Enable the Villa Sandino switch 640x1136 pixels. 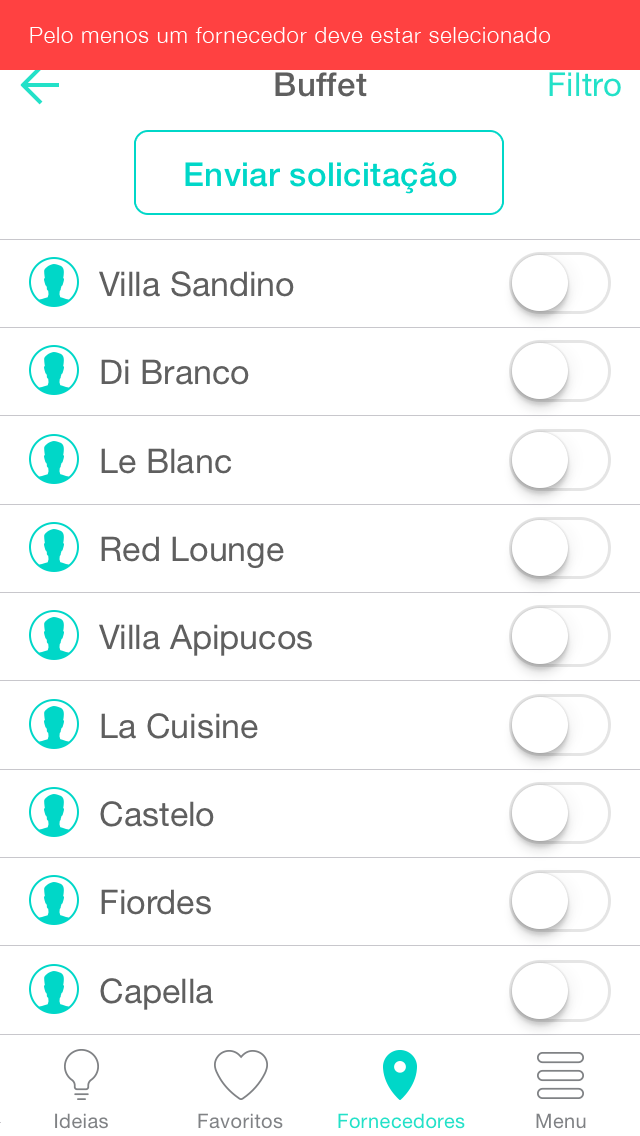(560, 283)
